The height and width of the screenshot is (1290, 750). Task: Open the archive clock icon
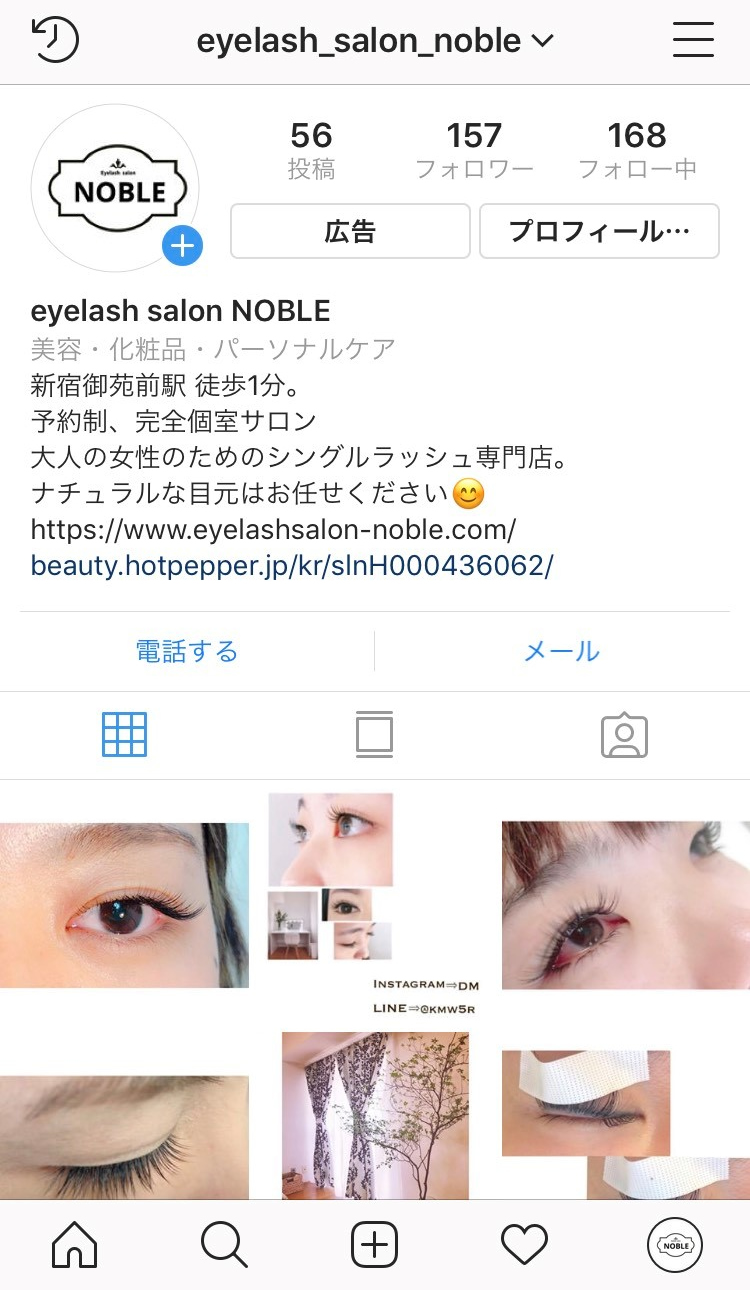coord(55,41)
